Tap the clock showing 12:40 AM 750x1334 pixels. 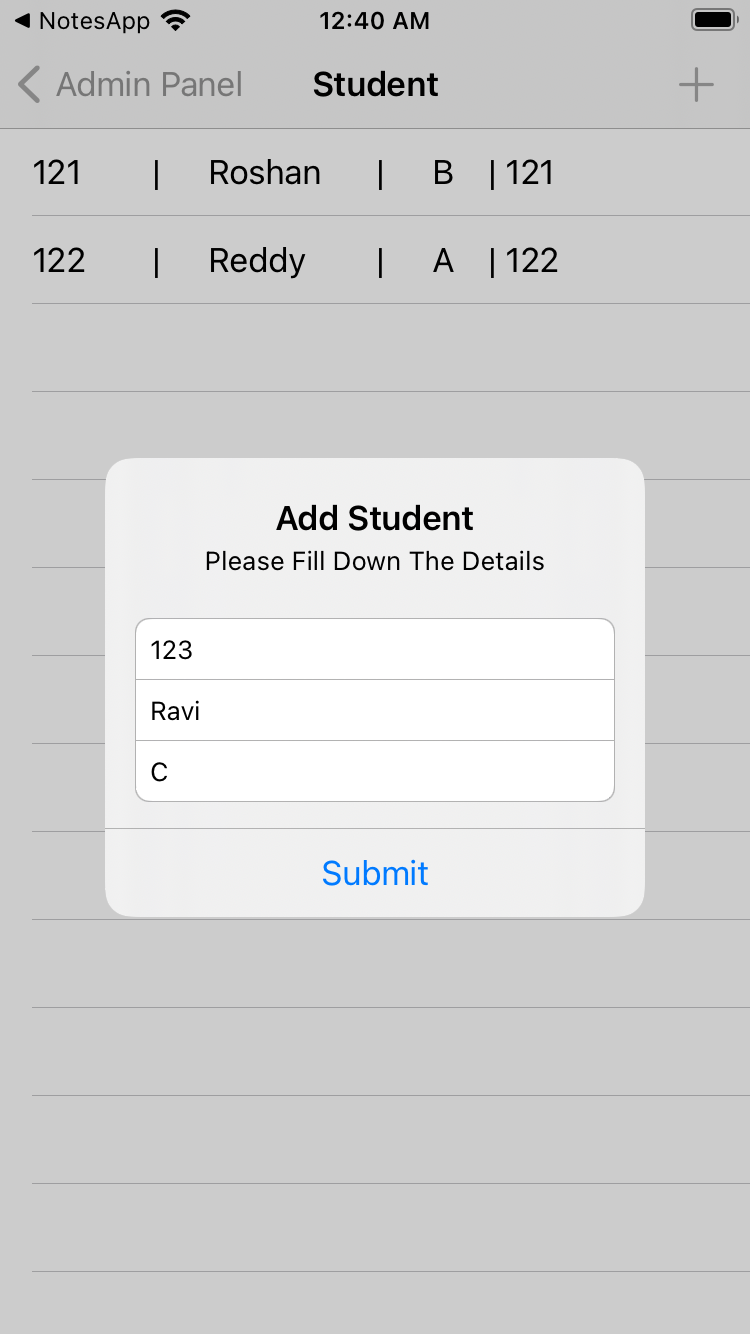tap(375, 20)
